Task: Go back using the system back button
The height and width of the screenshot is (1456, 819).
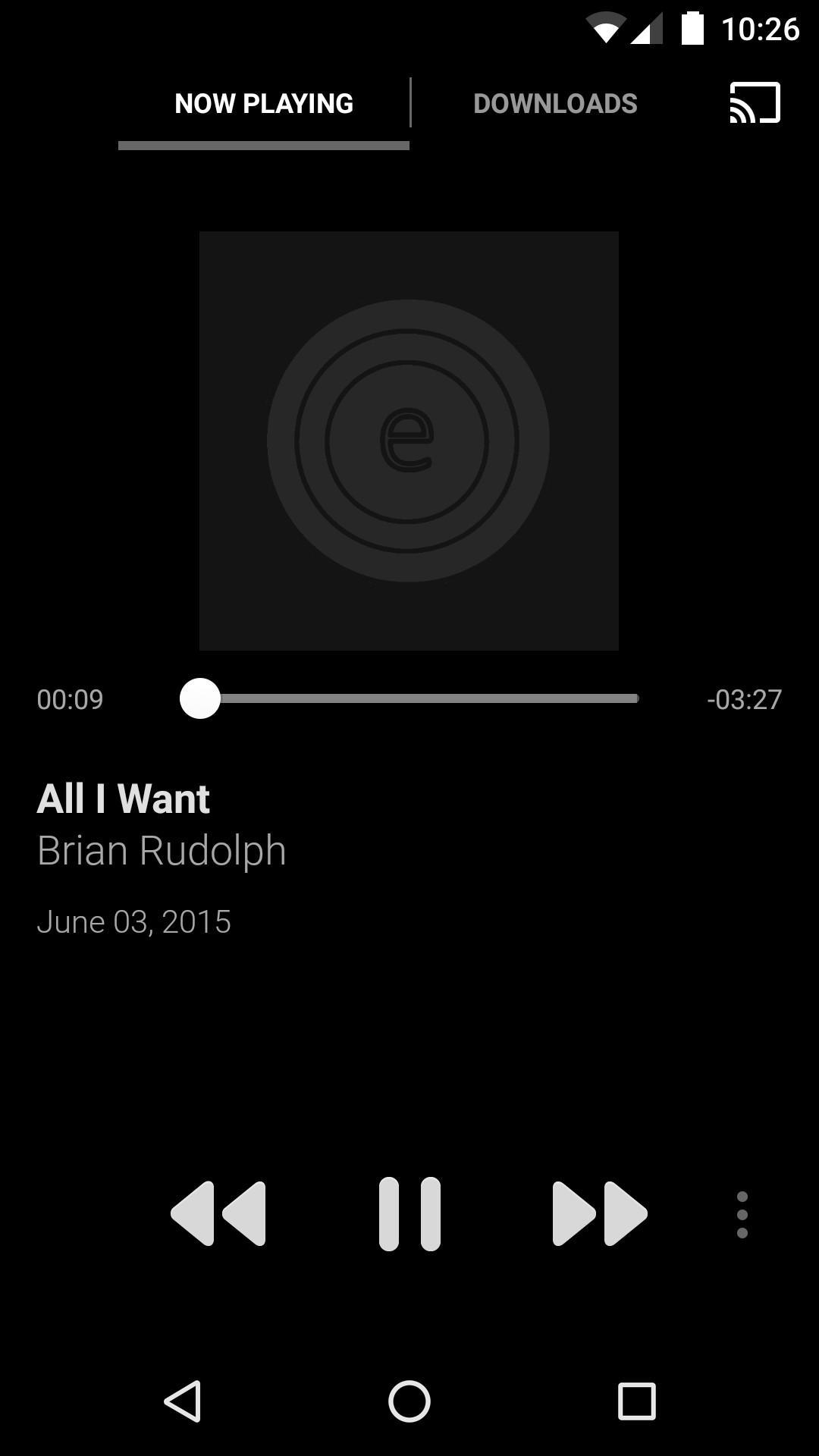Action: click(183, 1401)
